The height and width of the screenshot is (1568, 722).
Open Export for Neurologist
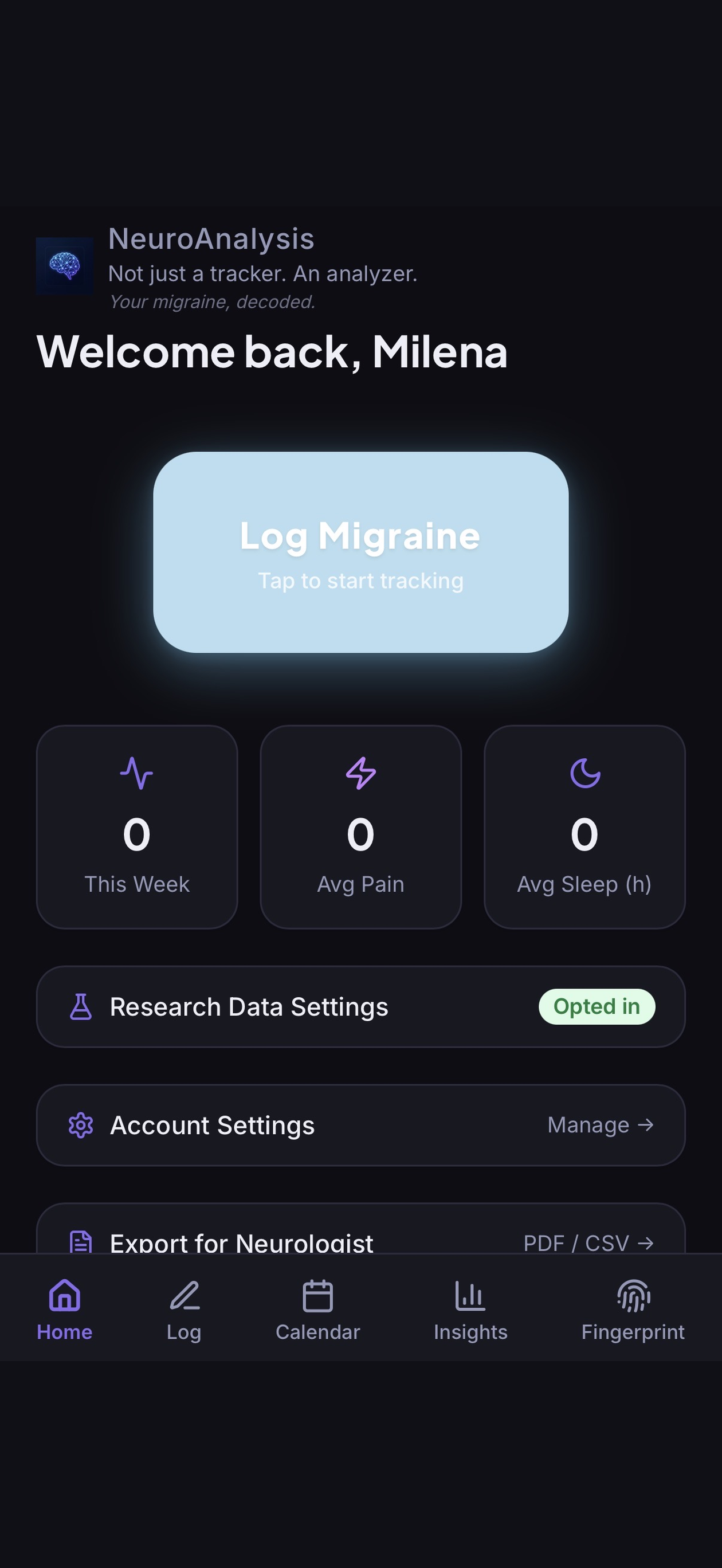coord(361,1228)
